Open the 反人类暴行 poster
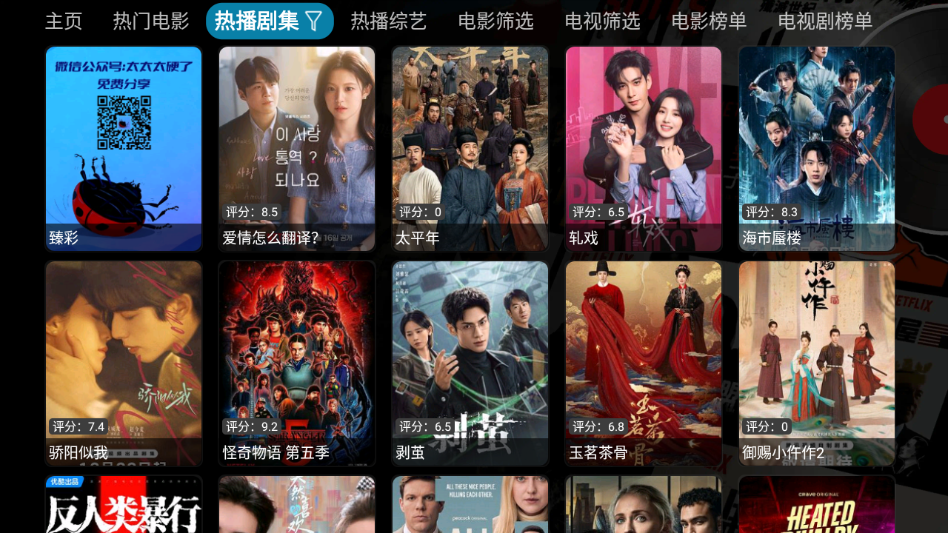Image resolution: width=948 pixels, height=533 pixels. [124, 506]
